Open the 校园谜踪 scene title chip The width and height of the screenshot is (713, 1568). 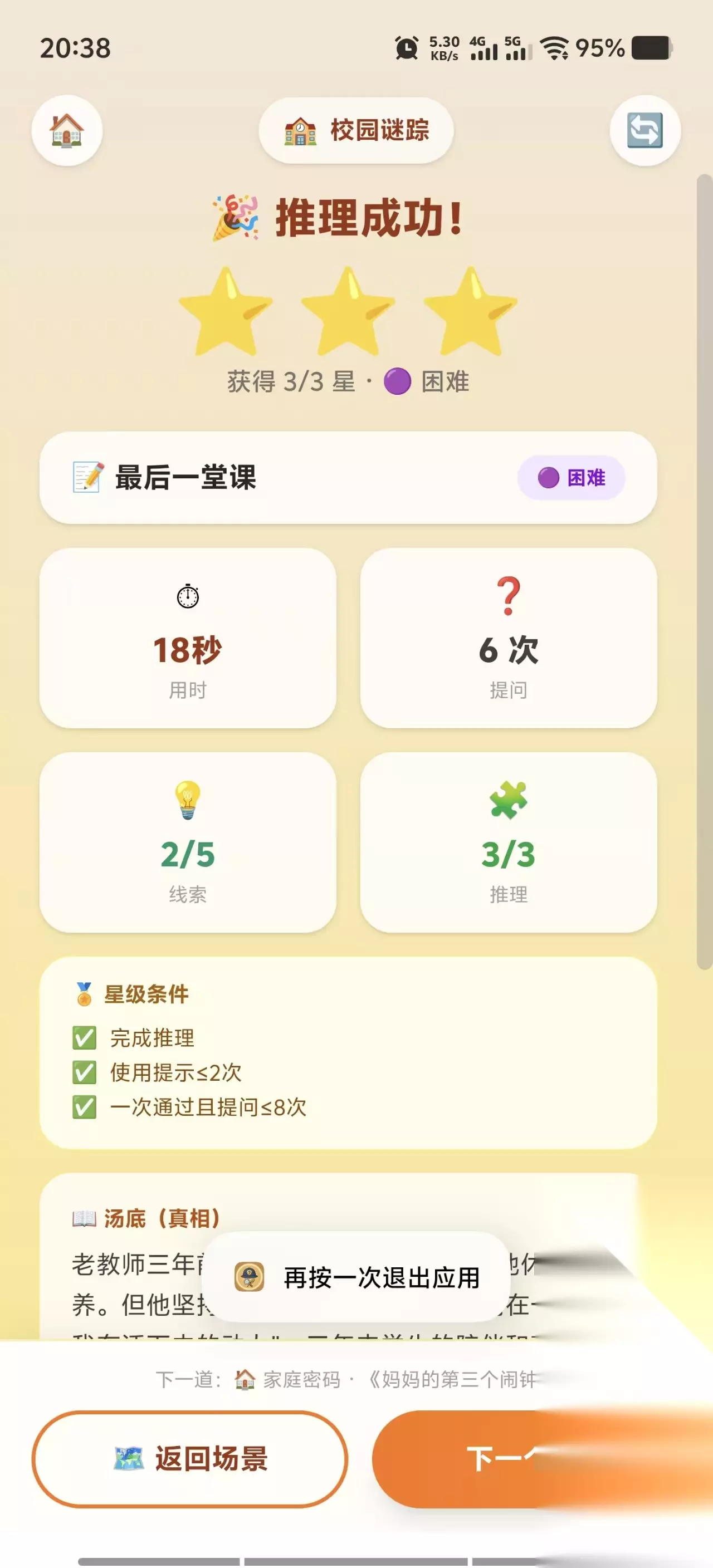tap(356, 130)
